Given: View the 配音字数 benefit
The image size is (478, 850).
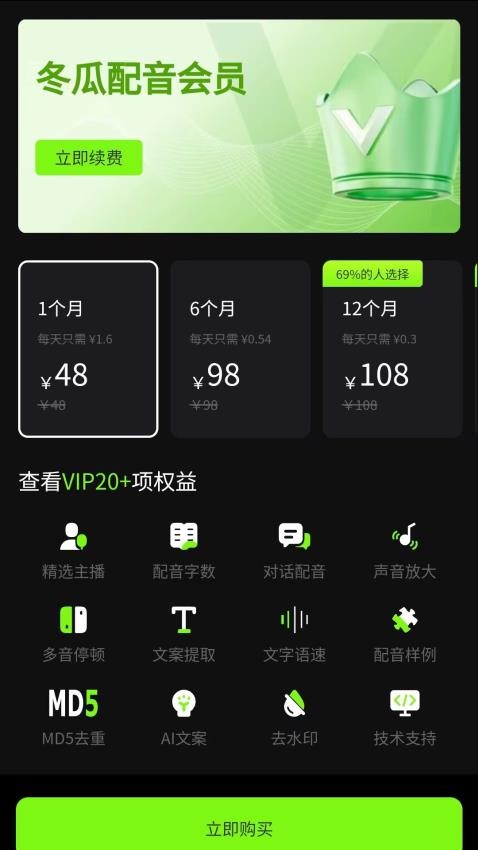Looking at the screenshot, I should 184,551.
